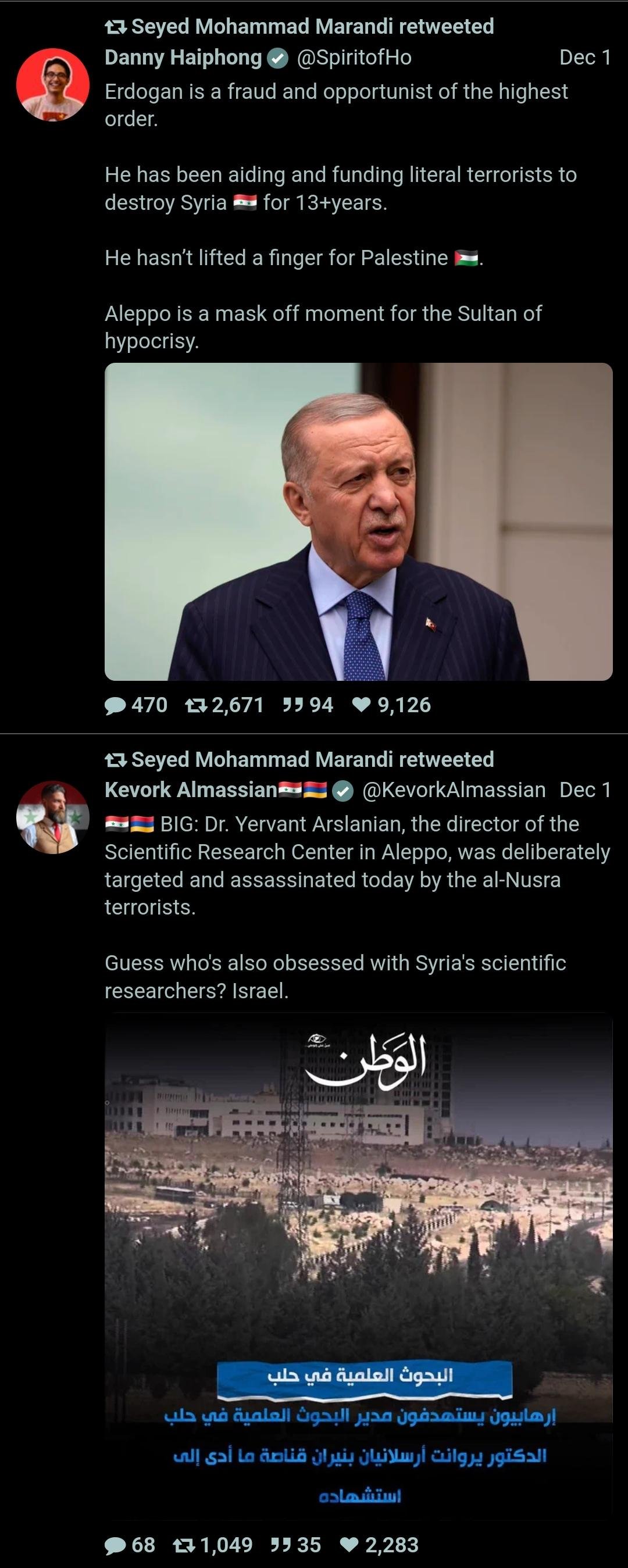Viewport: 628px width, 1568px height.
Task: Open Kevork Almassian's profile picture
Action: (53, 817)
